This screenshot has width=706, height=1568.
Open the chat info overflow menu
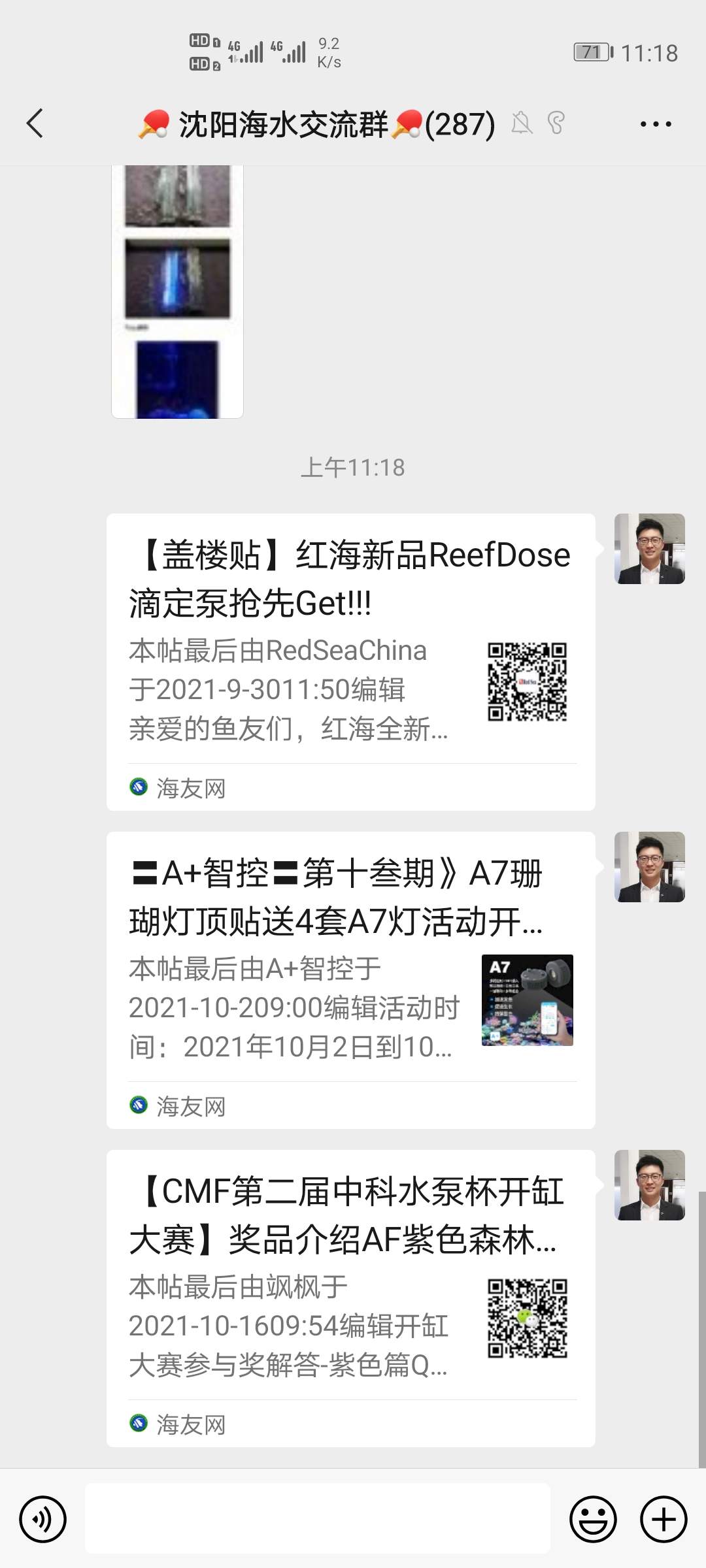655,124
